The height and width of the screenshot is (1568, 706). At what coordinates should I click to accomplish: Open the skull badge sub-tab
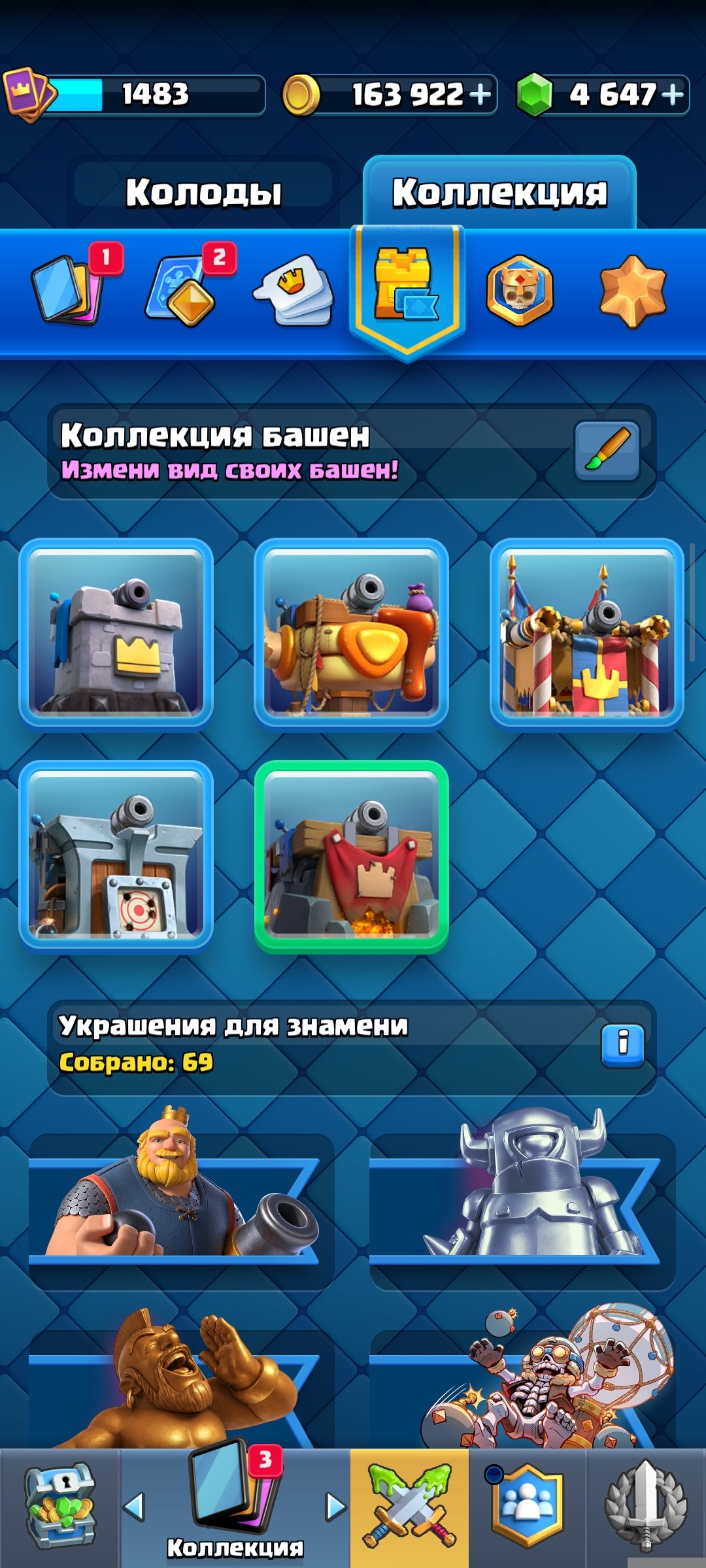tap(520, 290)
